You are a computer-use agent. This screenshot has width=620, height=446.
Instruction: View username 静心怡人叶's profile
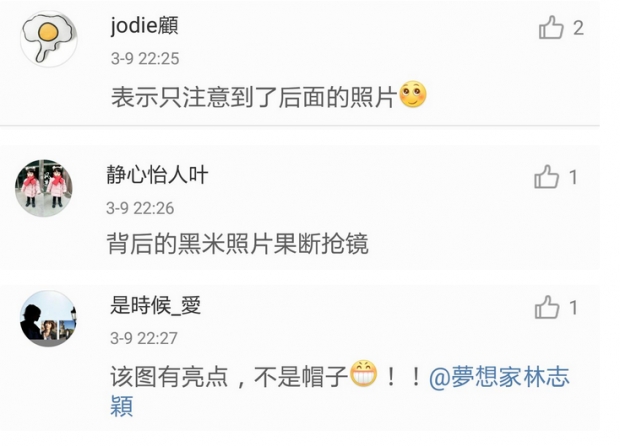(x=157, y=176)
